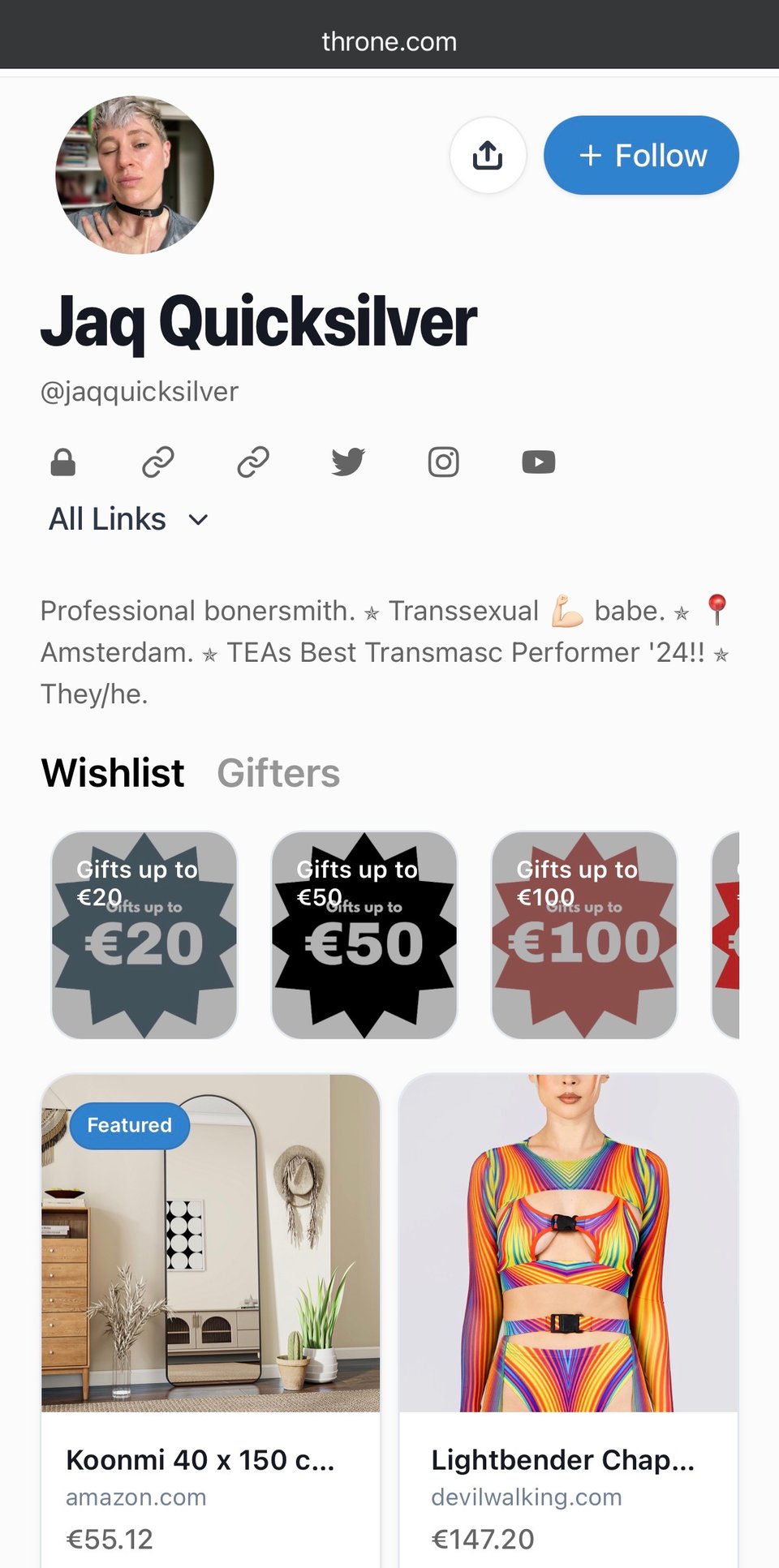779x1568 pixels.
Task: Open the share profile icon
Action: pyautogui.click(x=487, y=155)
